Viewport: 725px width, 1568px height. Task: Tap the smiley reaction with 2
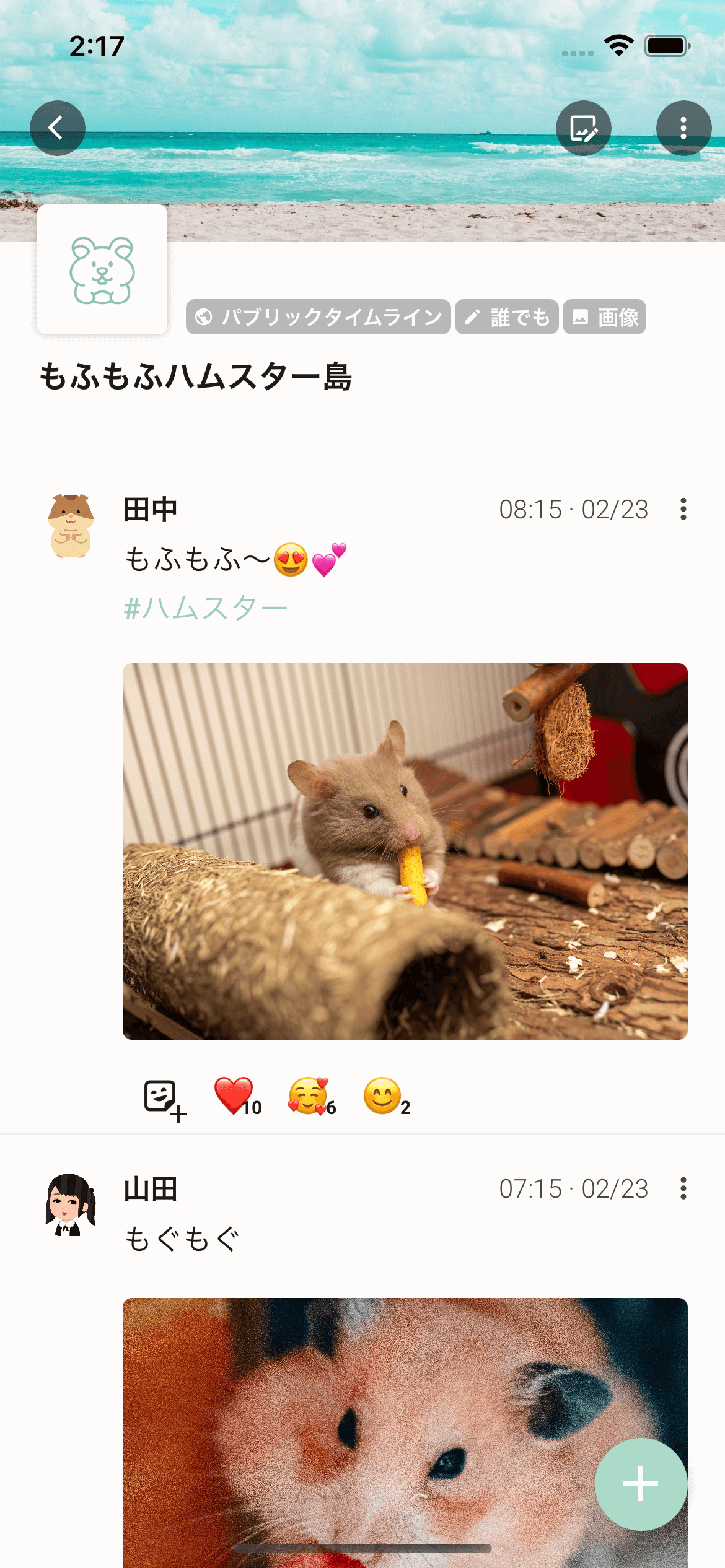click(386, 1097)
